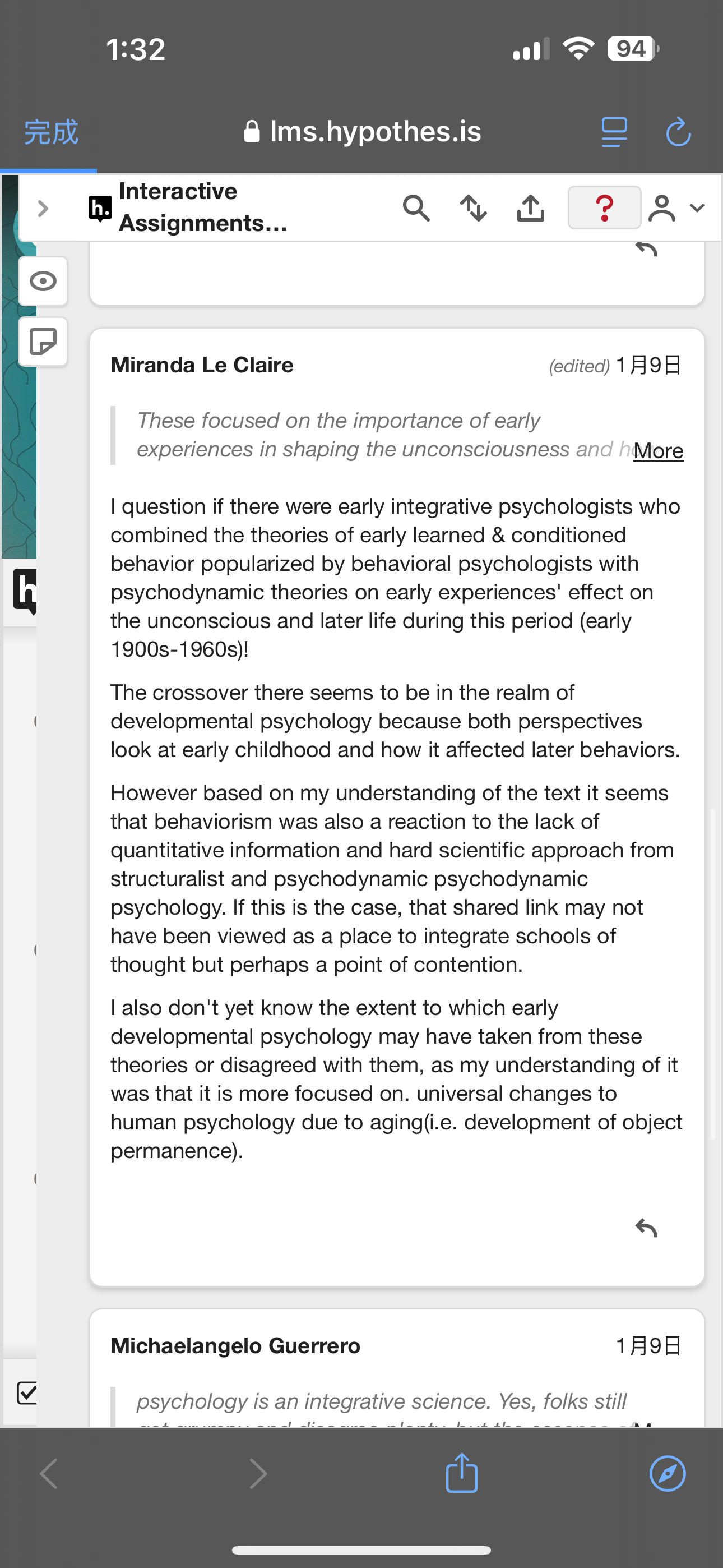Open the iOS share sheet
The image size is (723, 1568).
click(462, 1473)
